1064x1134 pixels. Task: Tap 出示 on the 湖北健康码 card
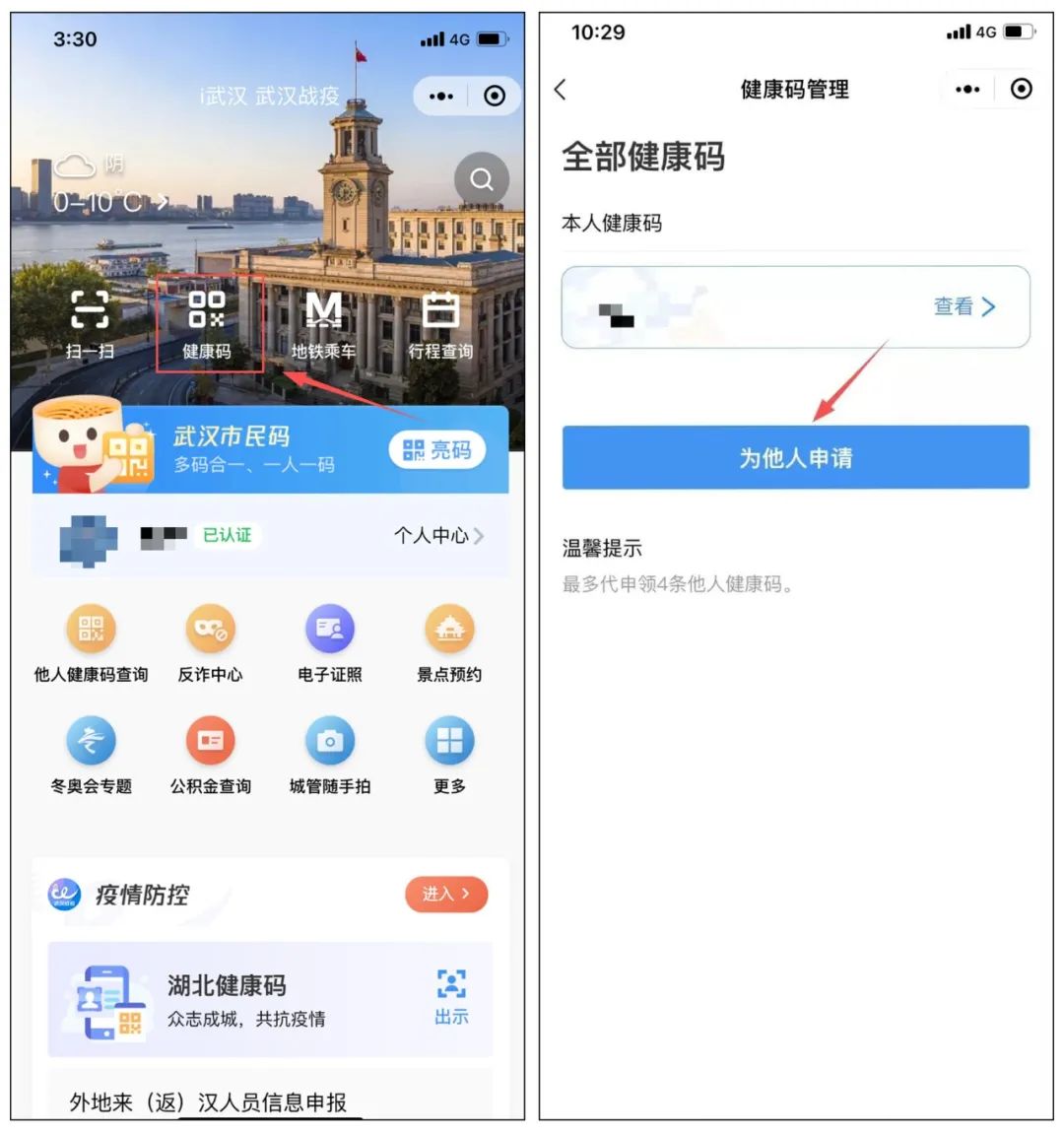point(451,996)
